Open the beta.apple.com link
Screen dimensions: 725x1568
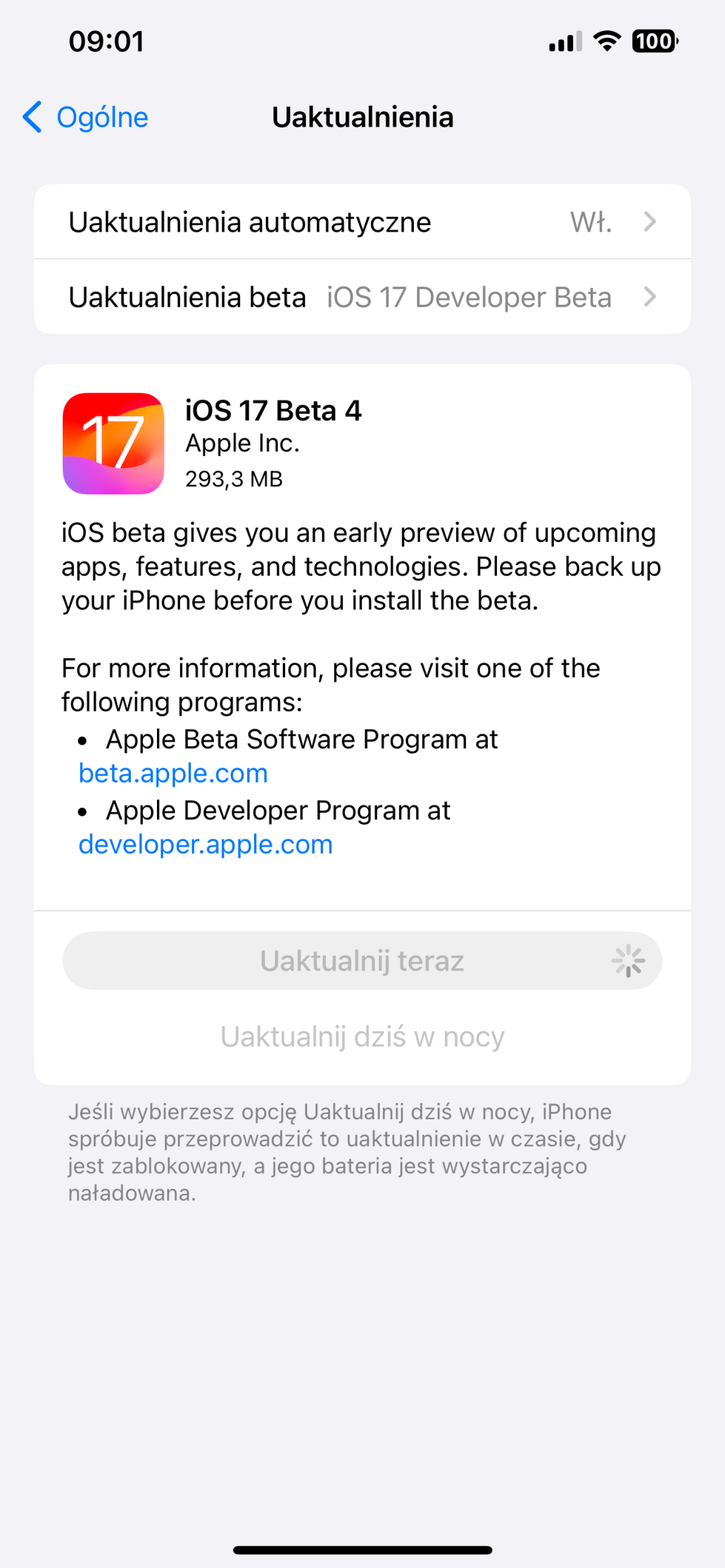pyautogui.click(x=173, y=774)
